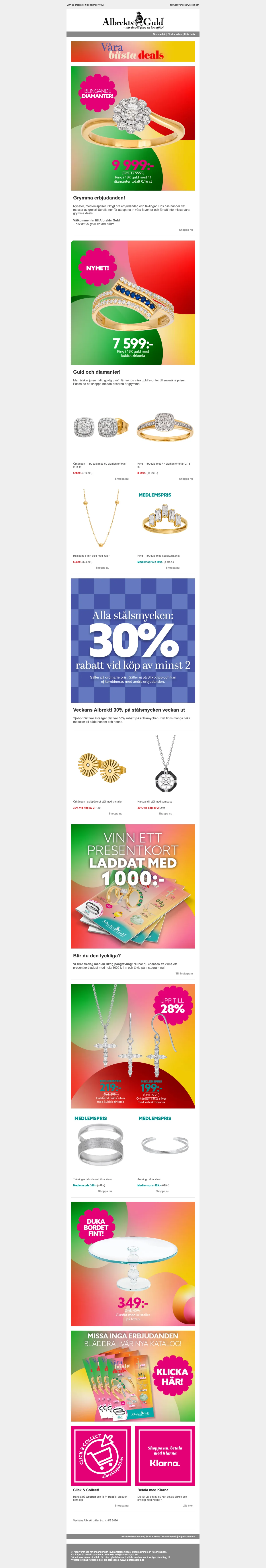Tap Shoppa nu under Grymma erbjudanden
Image resolution: width=266 pixels, height=1568 pixels.
(186, 229)
